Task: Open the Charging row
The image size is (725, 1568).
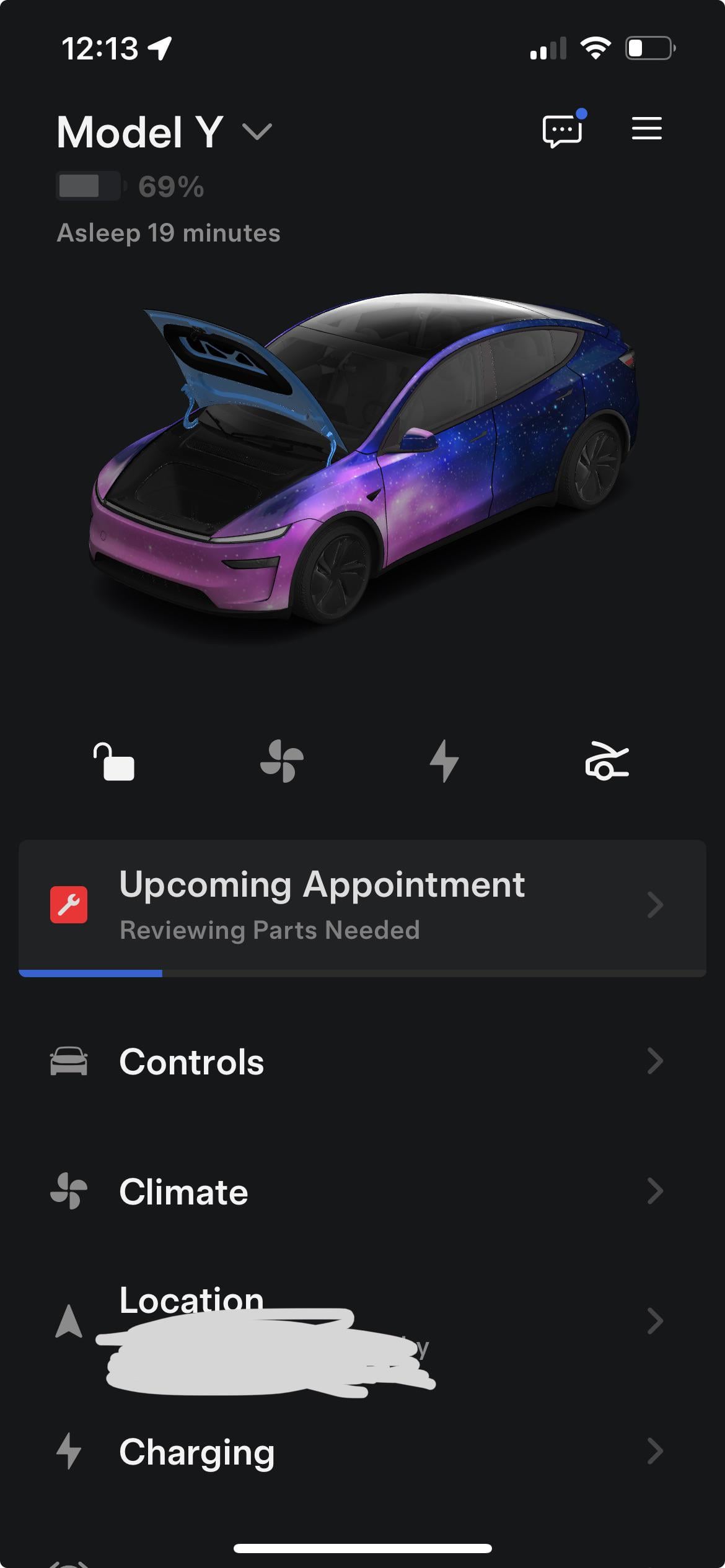Action: click(x=362, y=1452)
